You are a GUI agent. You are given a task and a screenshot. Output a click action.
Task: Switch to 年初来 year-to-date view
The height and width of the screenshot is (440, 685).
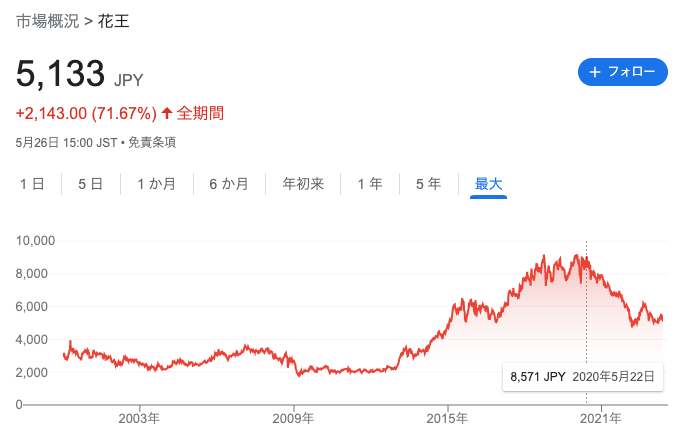point(303,184)
